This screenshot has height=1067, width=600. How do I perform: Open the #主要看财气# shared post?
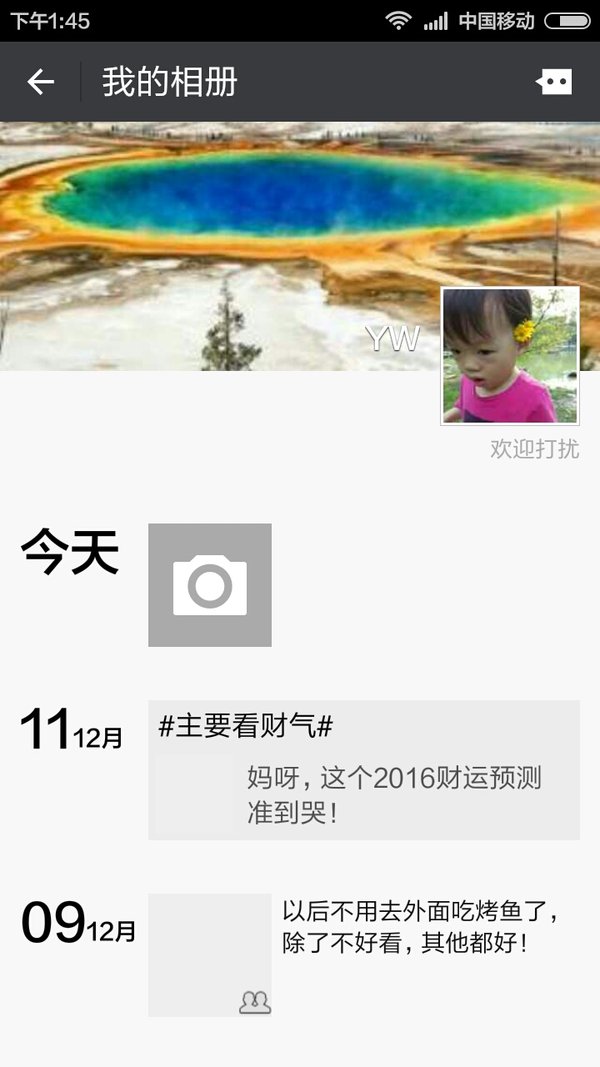[364, 770]
